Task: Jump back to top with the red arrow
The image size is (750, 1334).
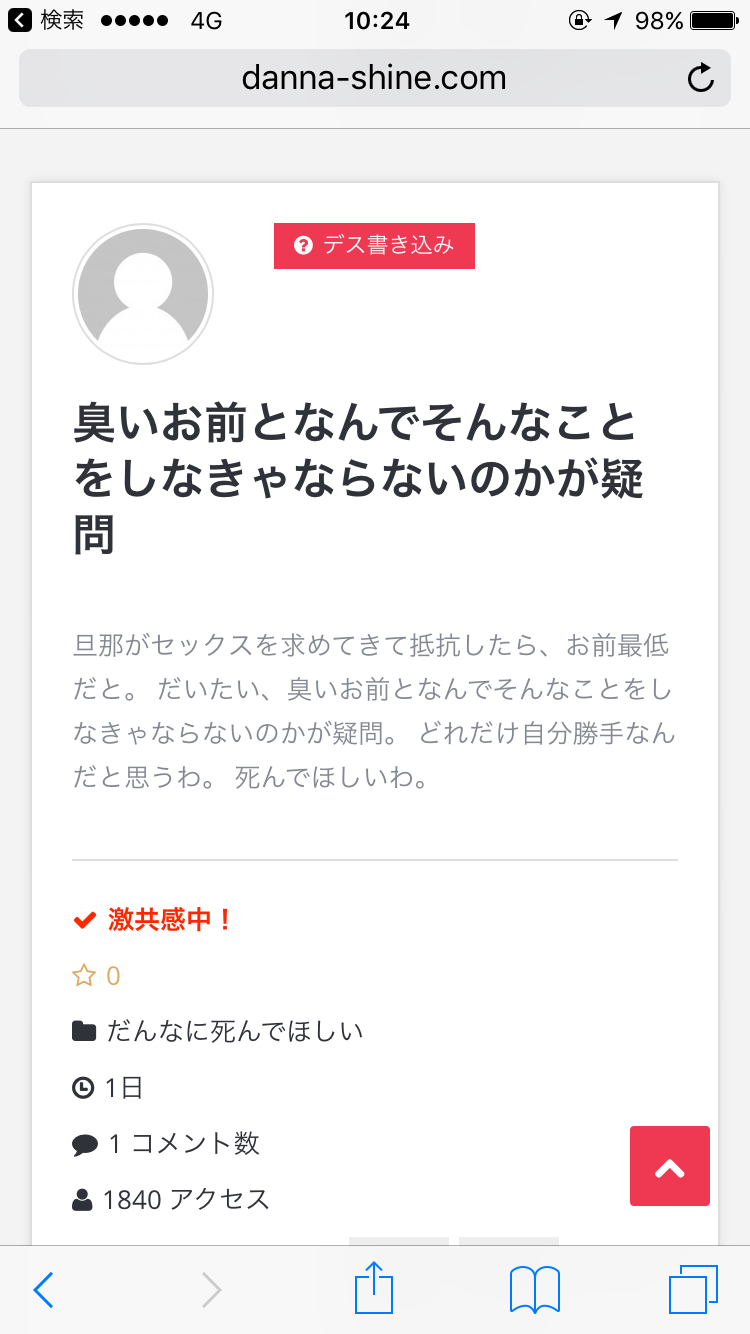Action: [669, 1166]
